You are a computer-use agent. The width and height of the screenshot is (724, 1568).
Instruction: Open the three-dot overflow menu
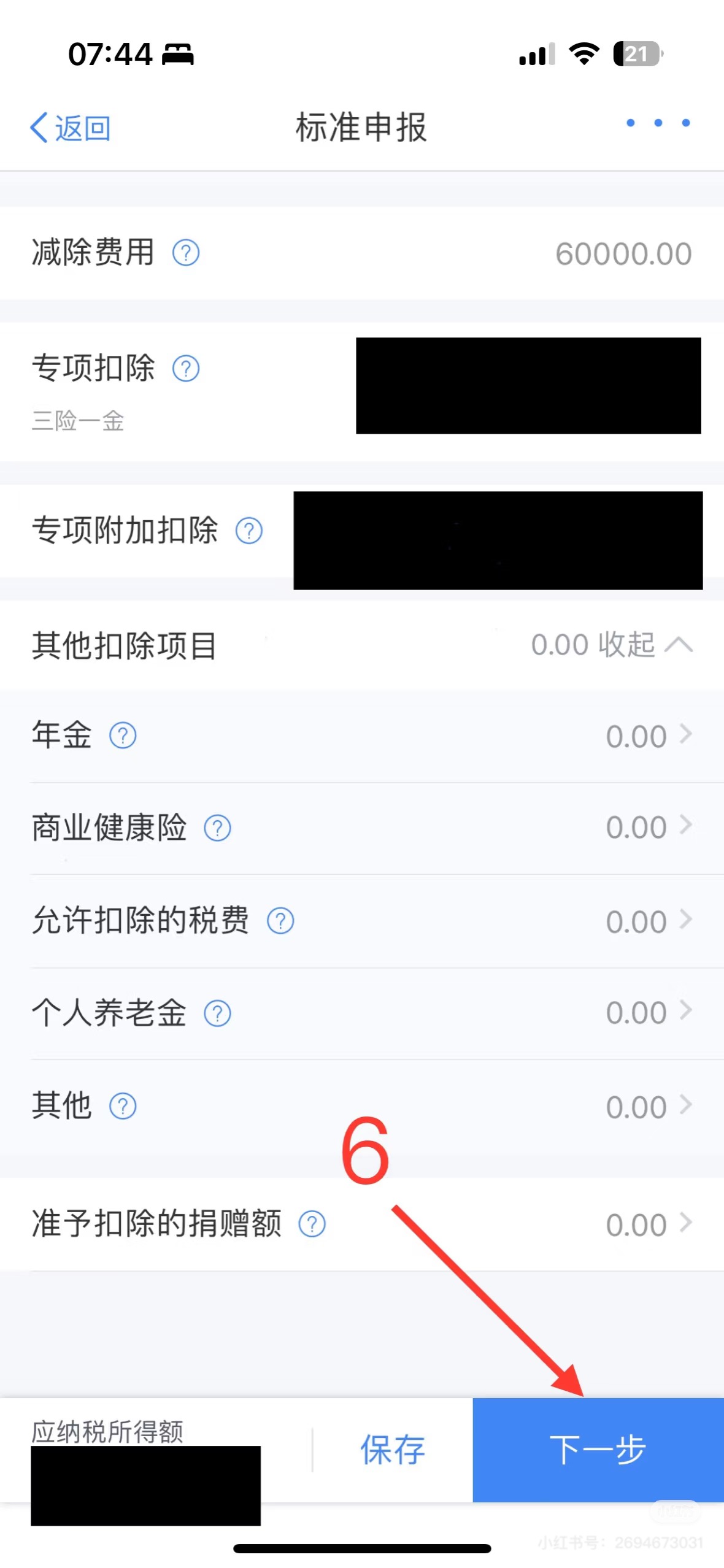(x=658, y=123)
